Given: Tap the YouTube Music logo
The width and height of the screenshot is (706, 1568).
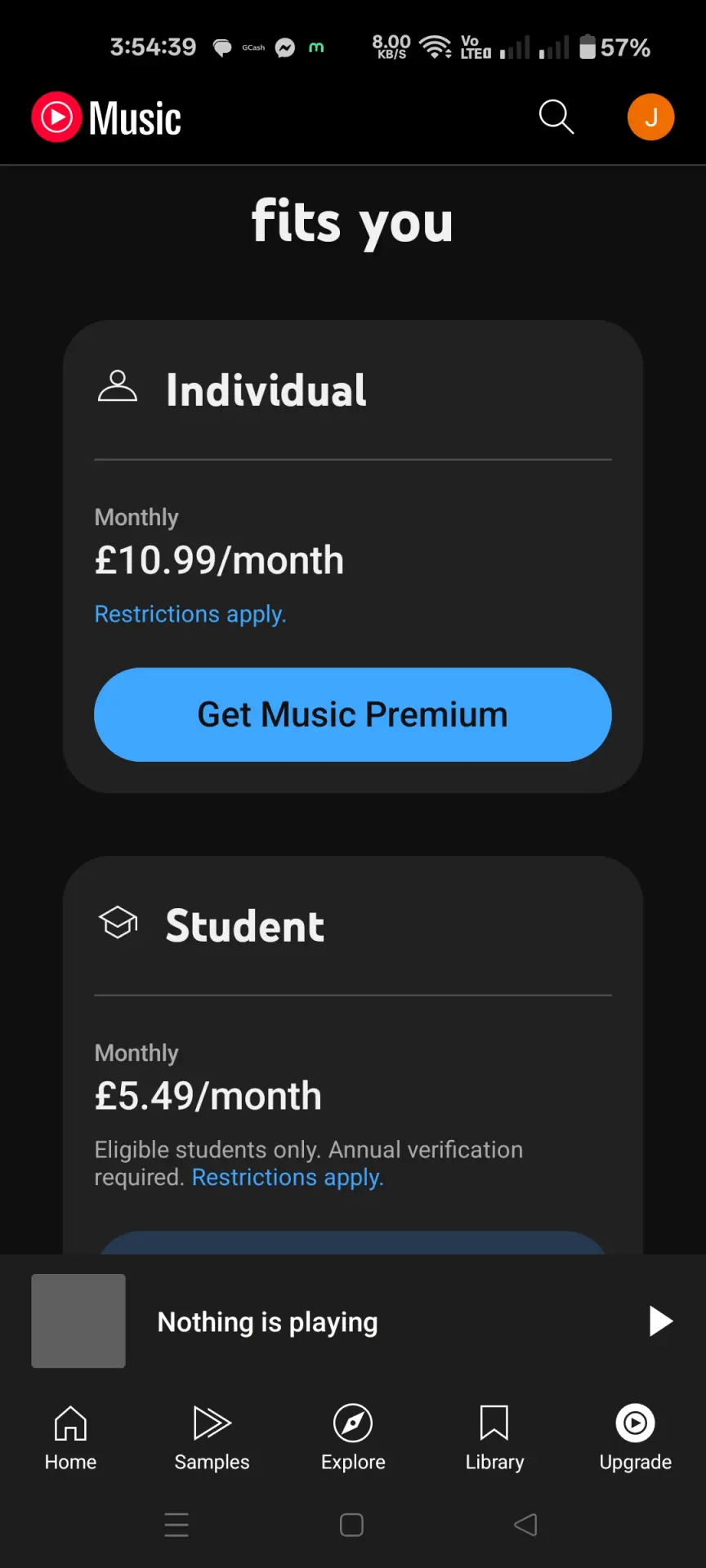Looking at the screenshot, I should click(106, 118).
